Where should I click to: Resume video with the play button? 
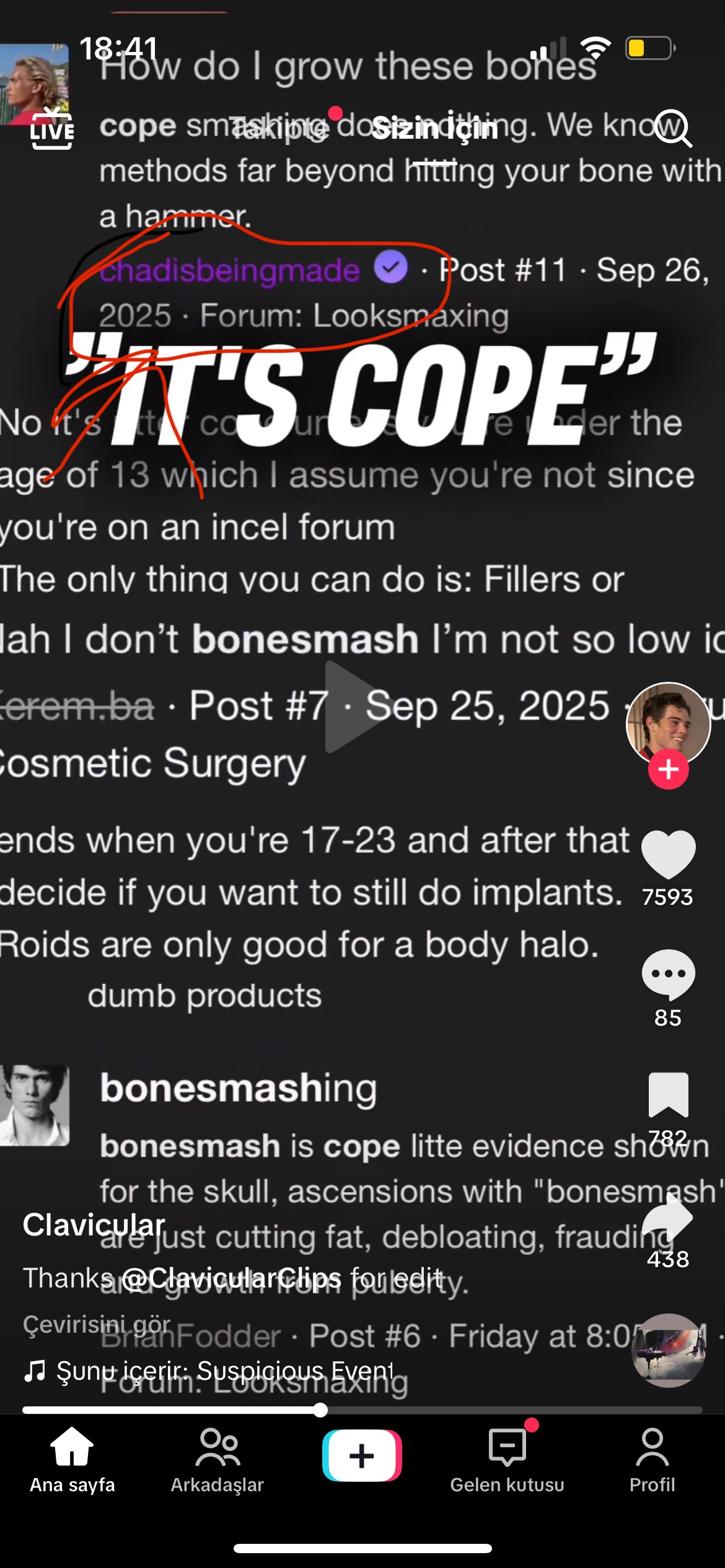[353, 707]
